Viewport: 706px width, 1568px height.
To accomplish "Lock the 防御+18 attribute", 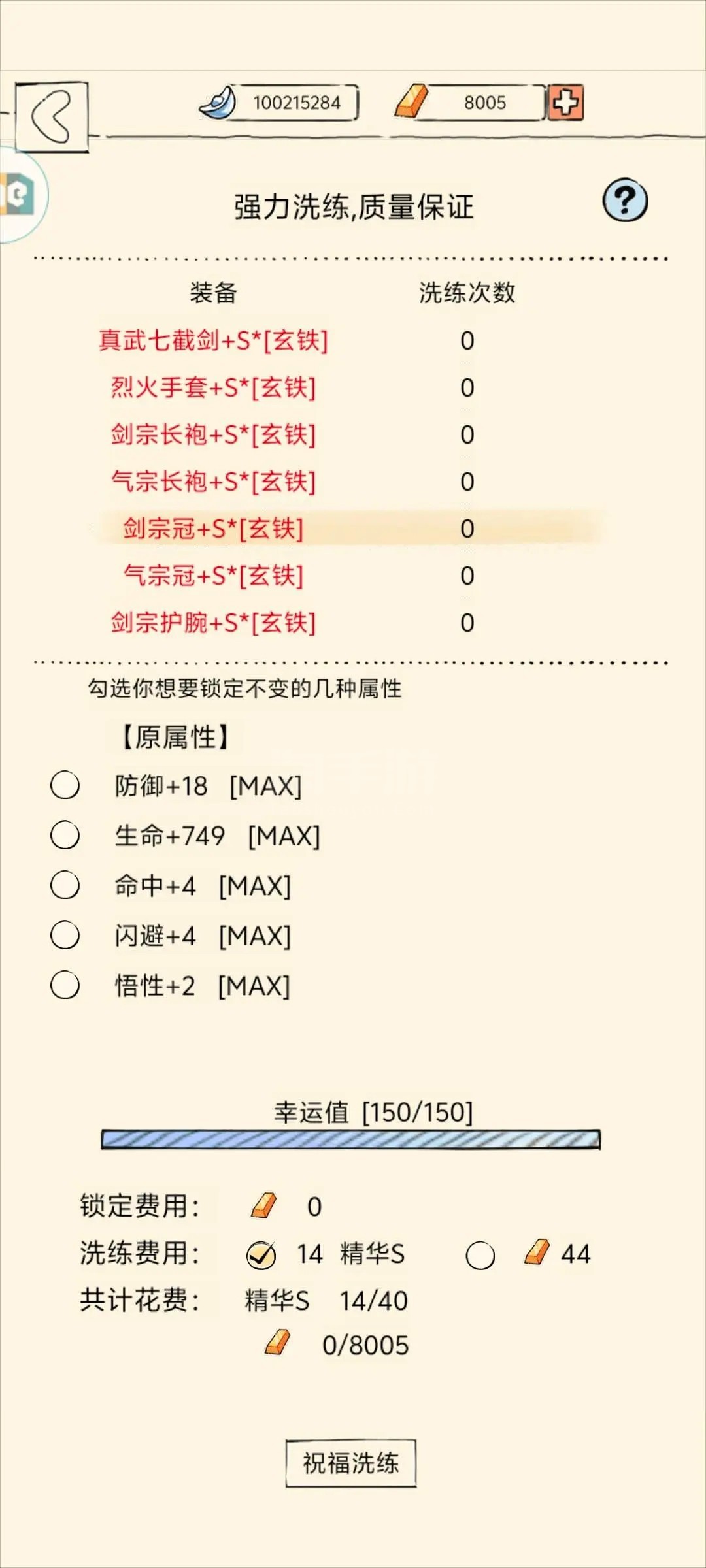I will [65, 785].
